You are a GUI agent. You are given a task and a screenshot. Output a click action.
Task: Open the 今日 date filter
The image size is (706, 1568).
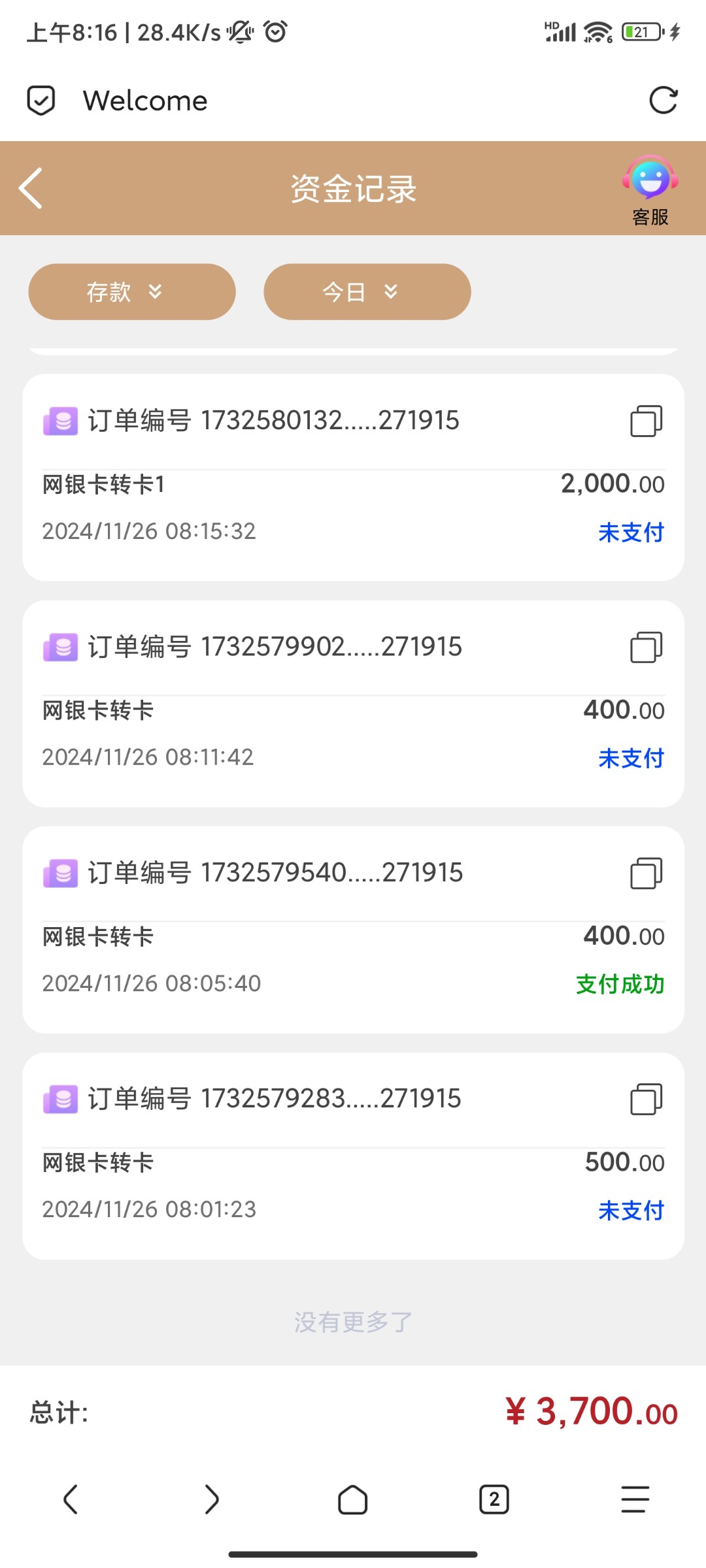[x=367, y=291]
